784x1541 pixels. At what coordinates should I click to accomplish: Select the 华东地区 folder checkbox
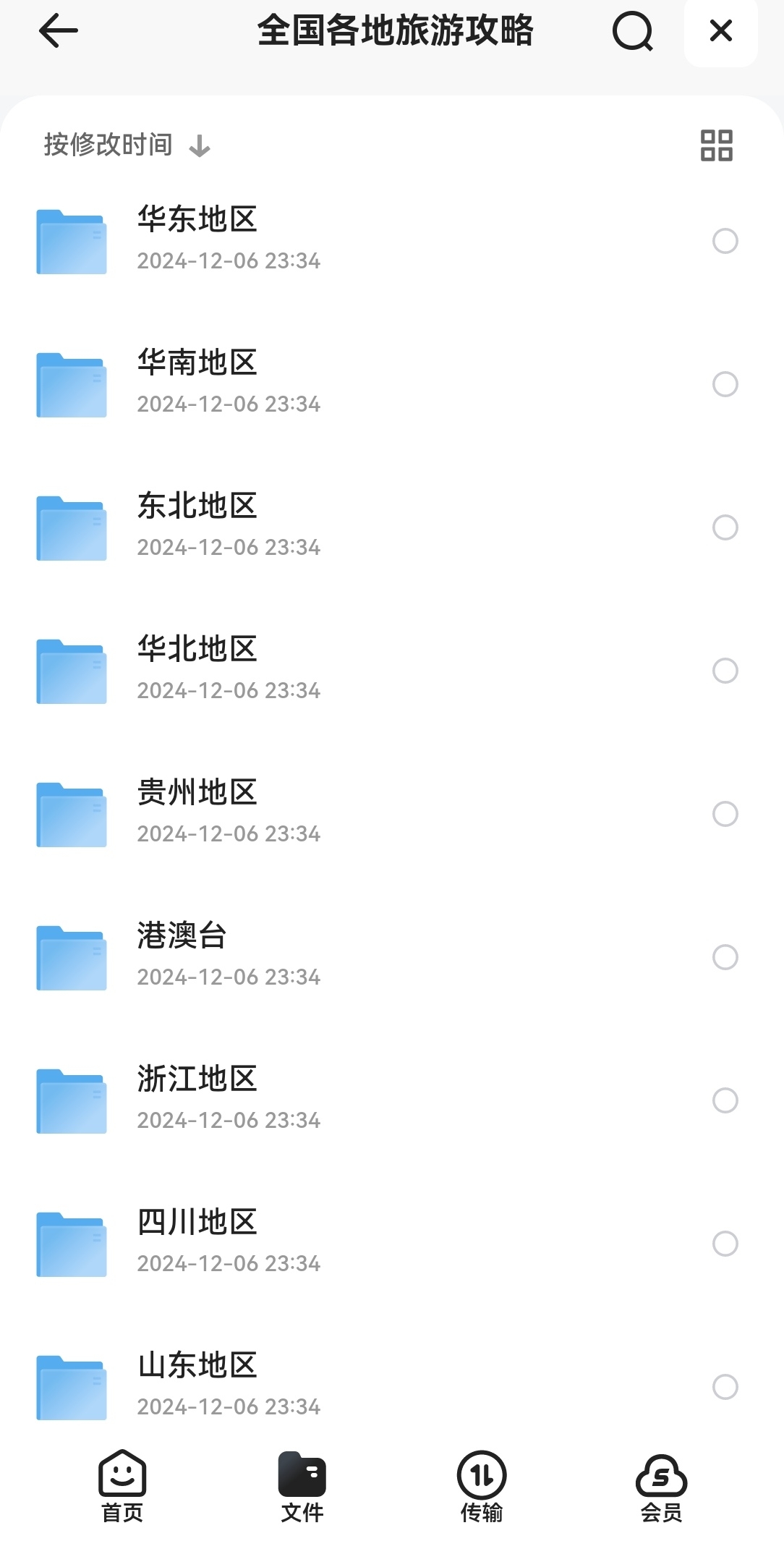pos(725,240)
